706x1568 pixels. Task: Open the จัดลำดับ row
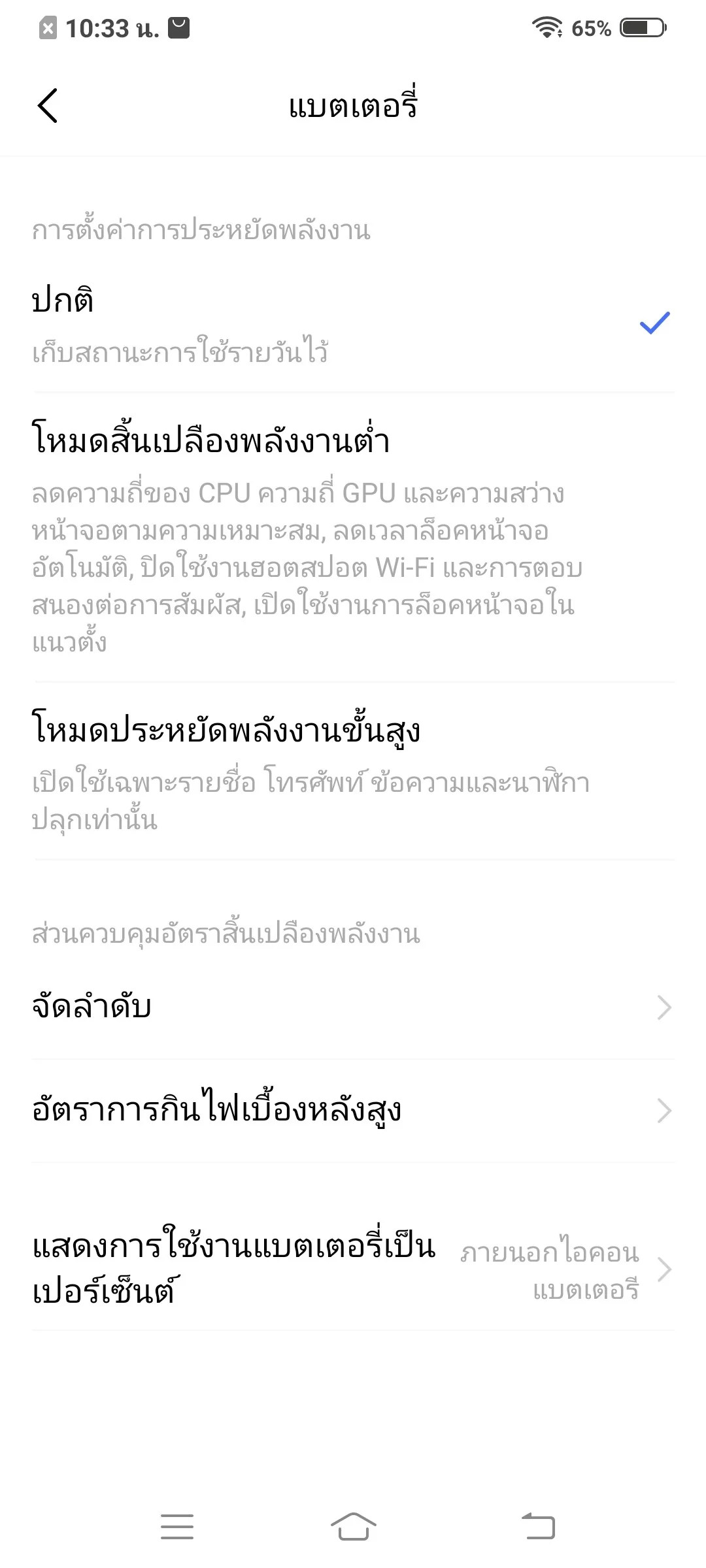tap(353, 1007)
